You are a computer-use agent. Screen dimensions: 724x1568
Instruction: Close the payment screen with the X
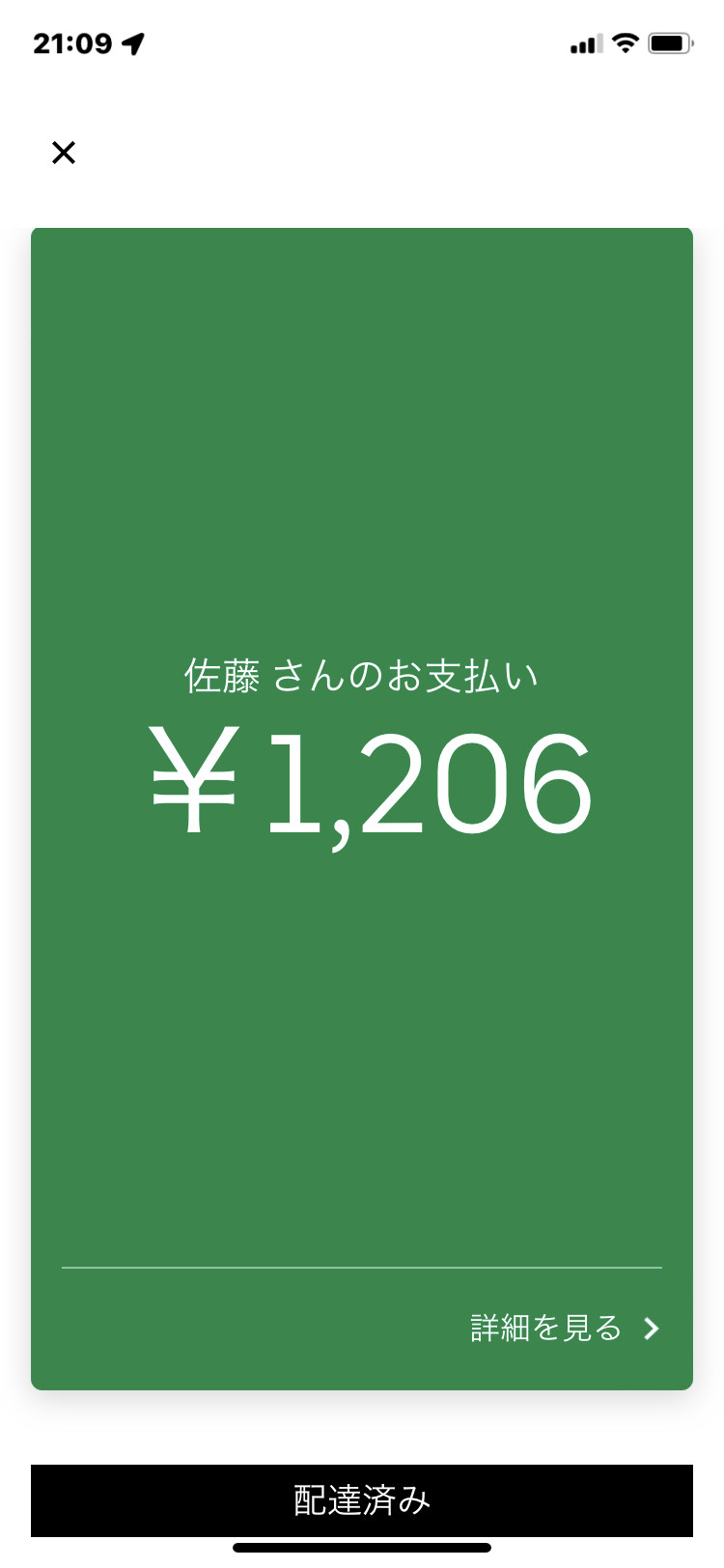point(64,153)
